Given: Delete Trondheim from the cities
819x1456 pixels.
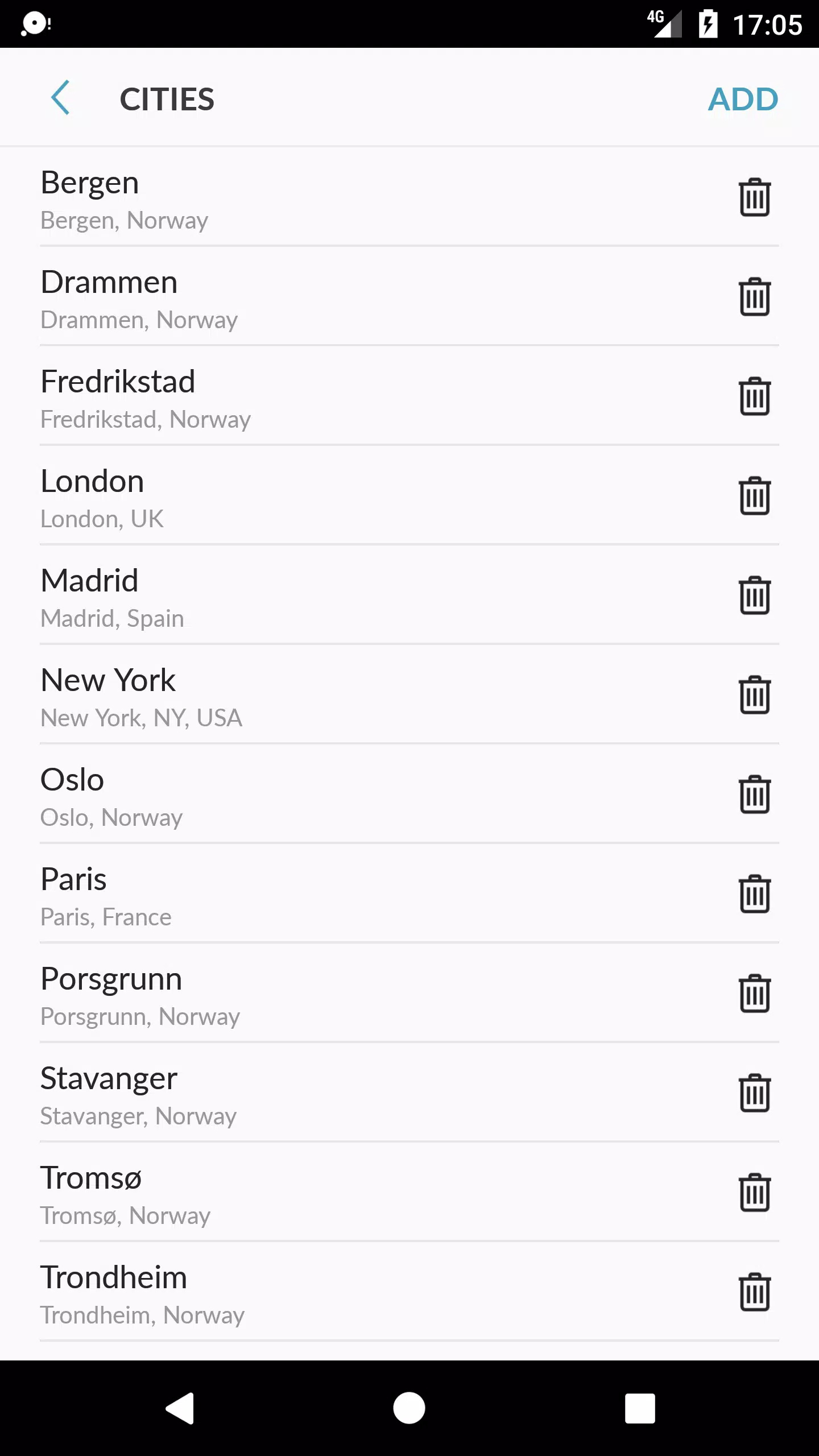Looking at the screenshot, I should tap(755, 1292).
